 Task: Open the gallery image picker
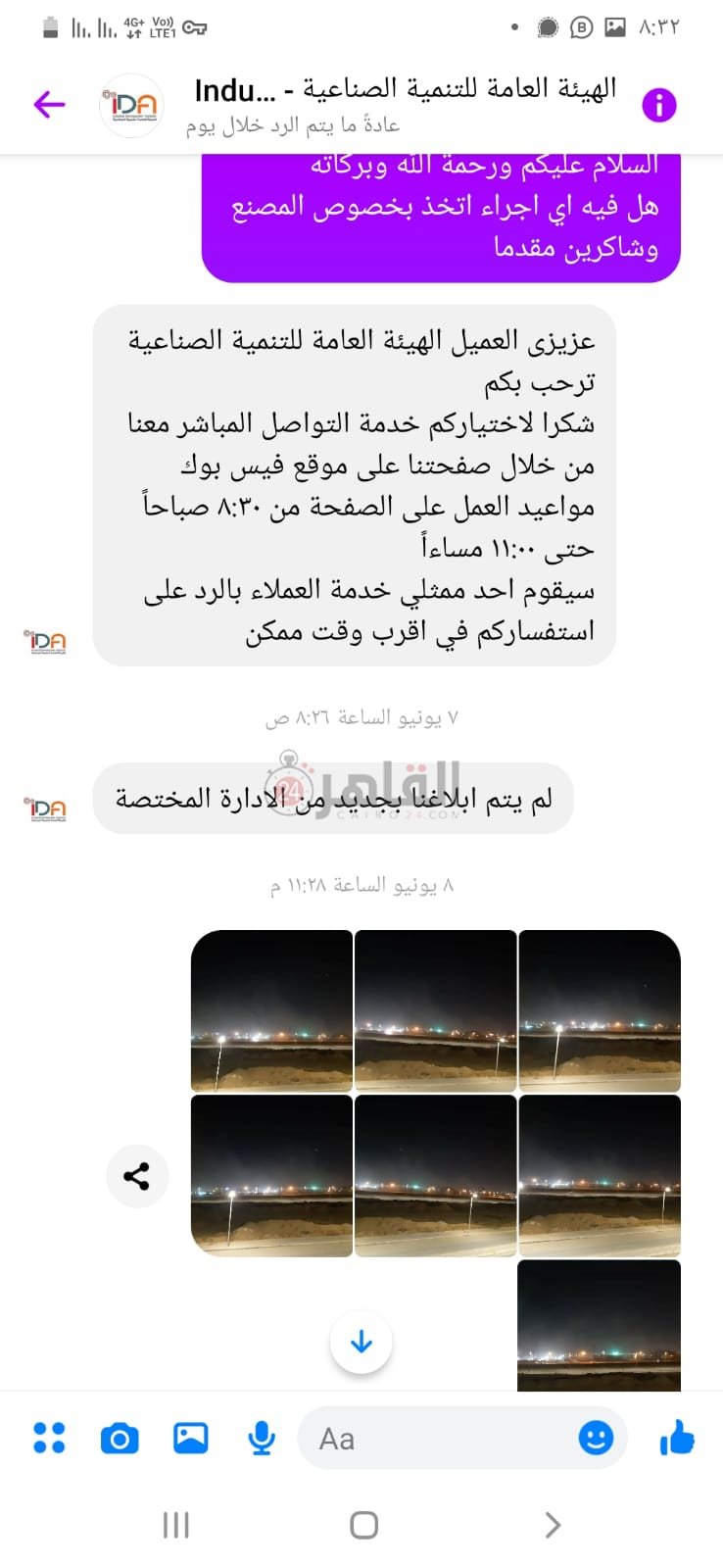(190, 1438)
